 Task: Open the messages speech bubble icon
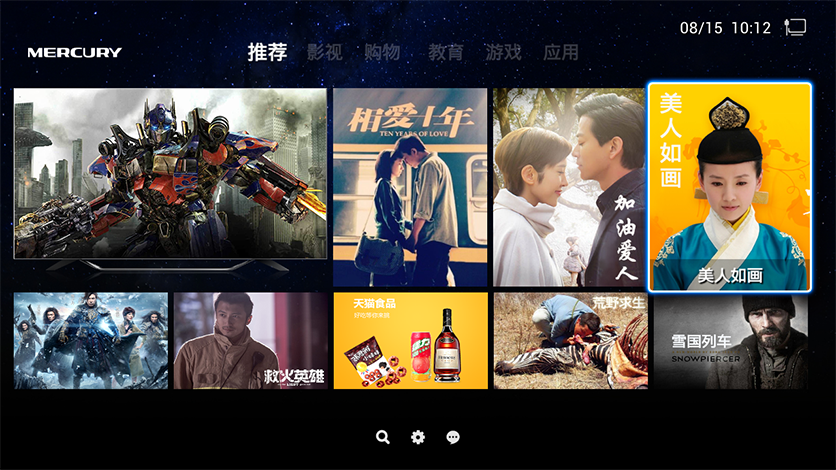pyautogui.click(x=453, y=437)
